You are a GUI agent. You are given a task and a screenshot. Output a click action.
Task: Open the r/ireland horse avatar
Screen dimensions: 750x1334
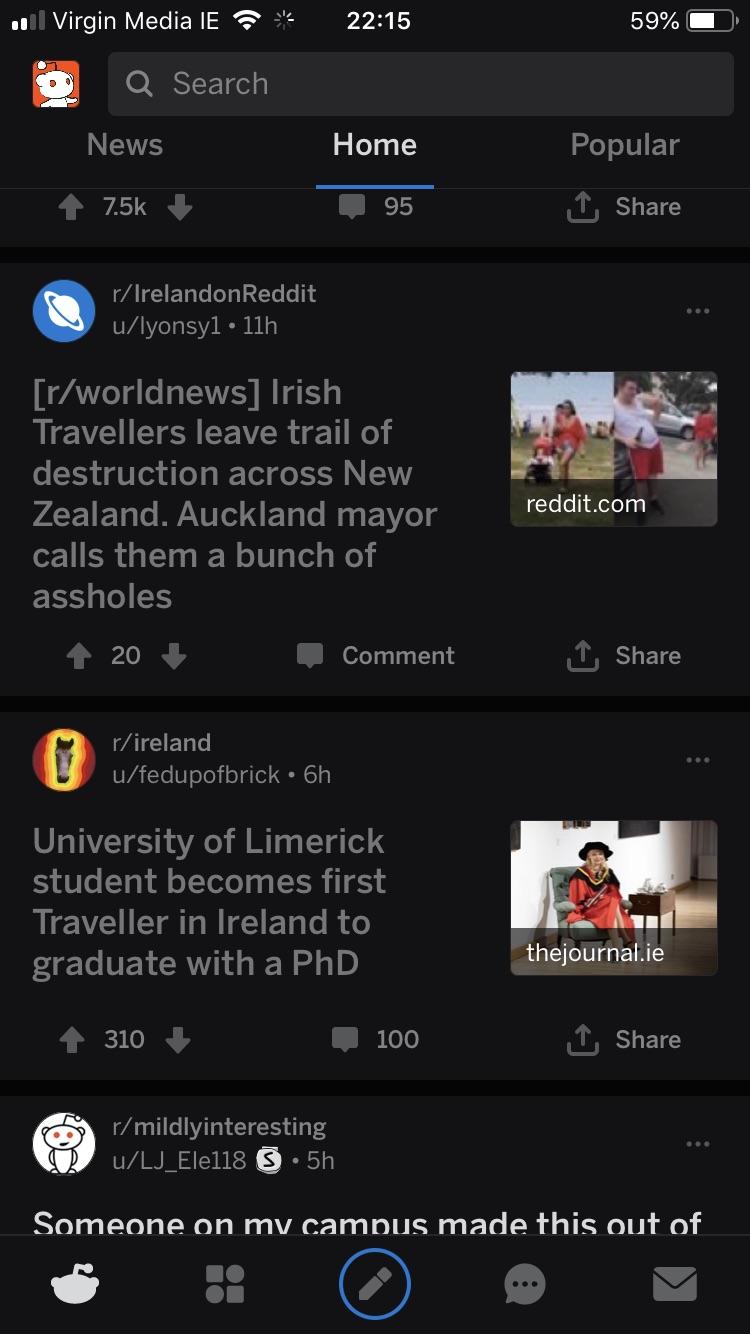64,759
